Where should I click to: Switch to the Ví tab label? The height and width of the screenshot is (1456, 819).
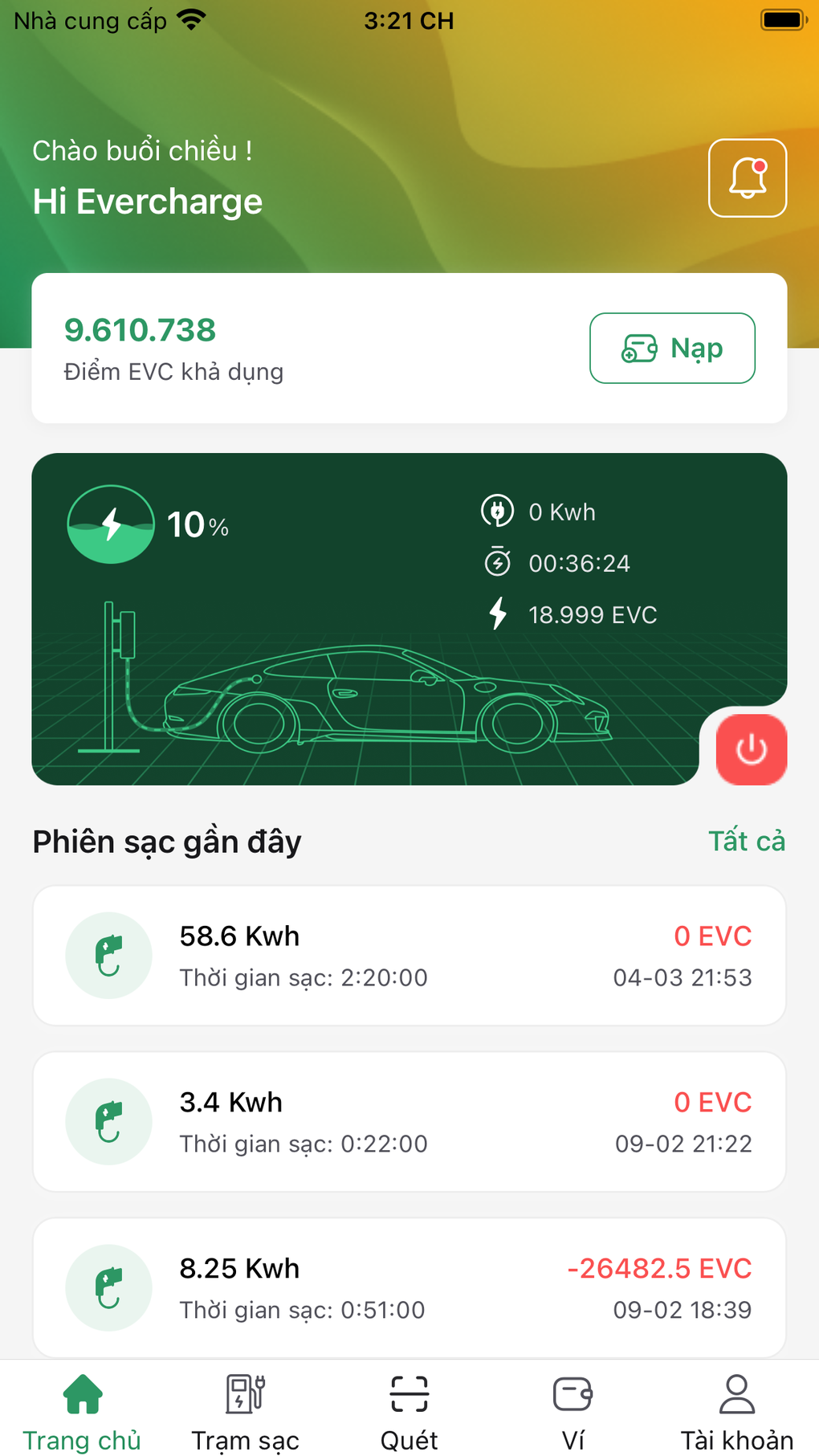[572, 1438]
